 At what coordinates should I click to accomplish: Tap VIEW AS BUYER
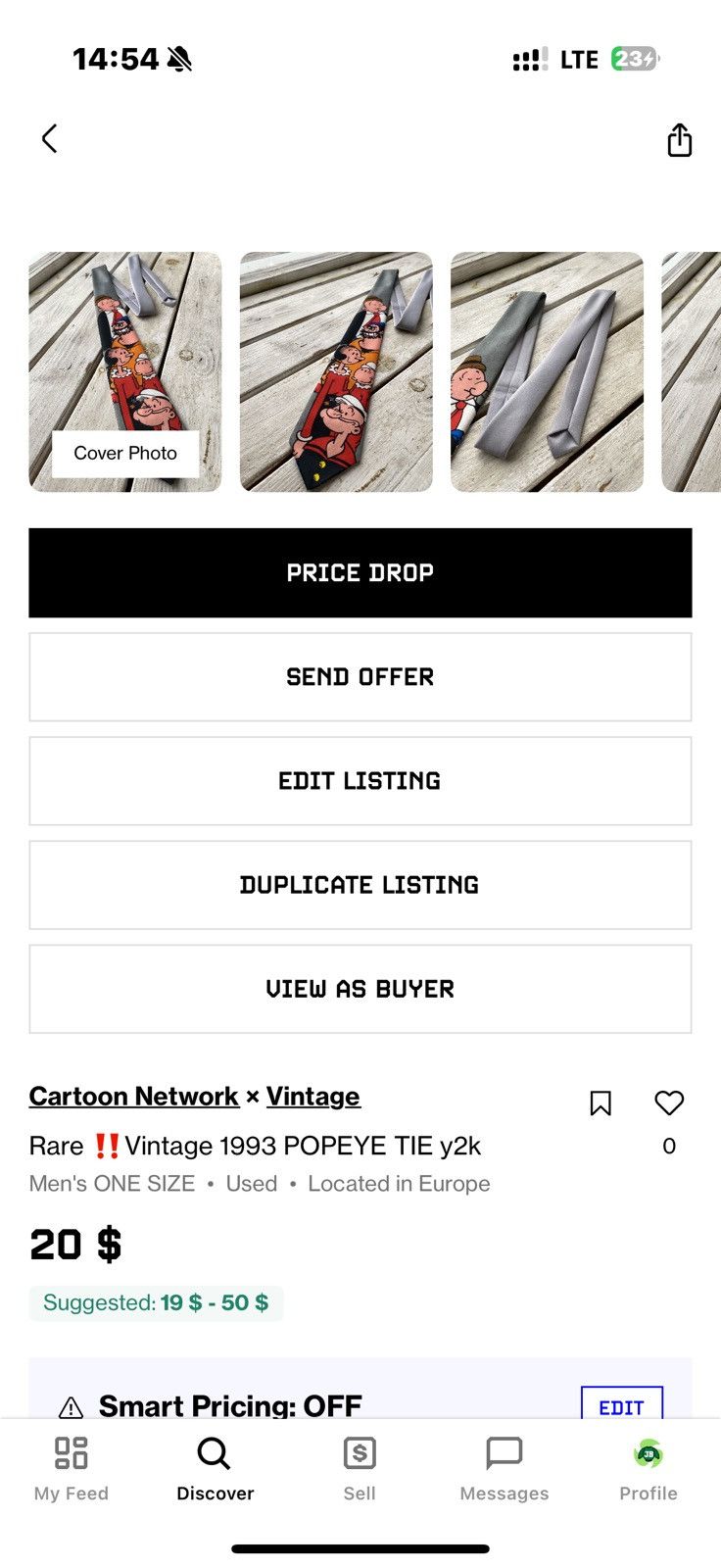click(360, 989)
